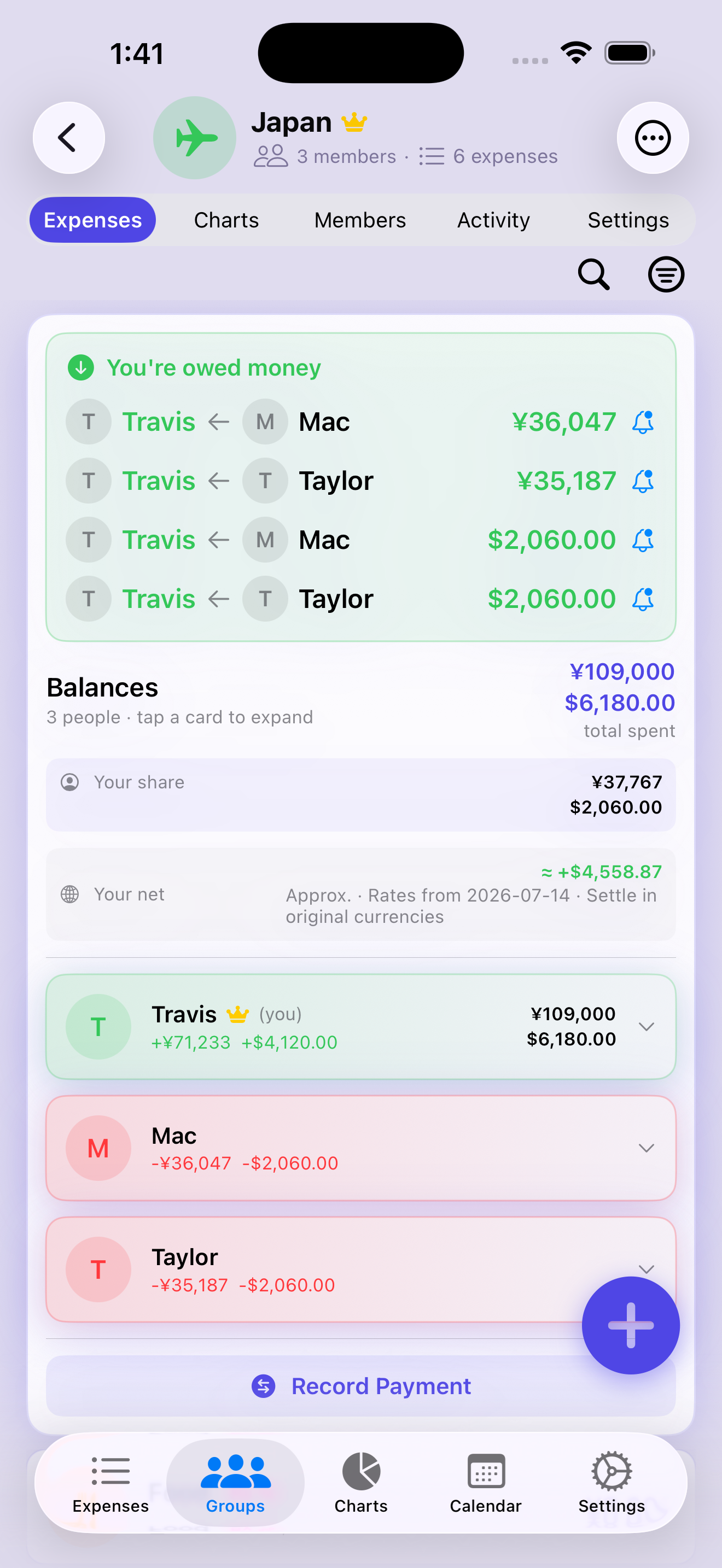Open the Members tab
722x1568 pixels.
click(360, 220)
